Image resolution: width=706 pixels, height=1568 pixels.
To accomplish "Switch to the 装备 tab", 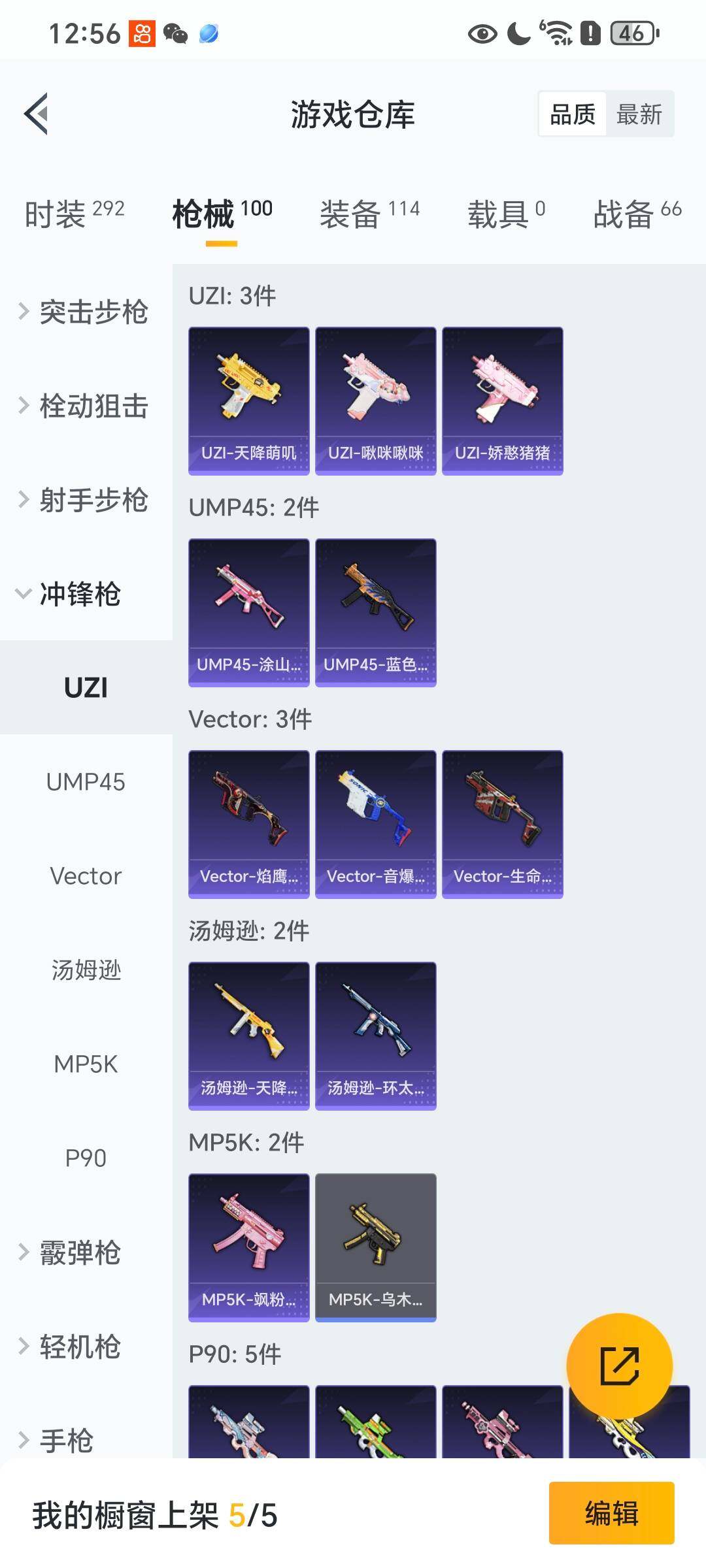I will point(369,214).
